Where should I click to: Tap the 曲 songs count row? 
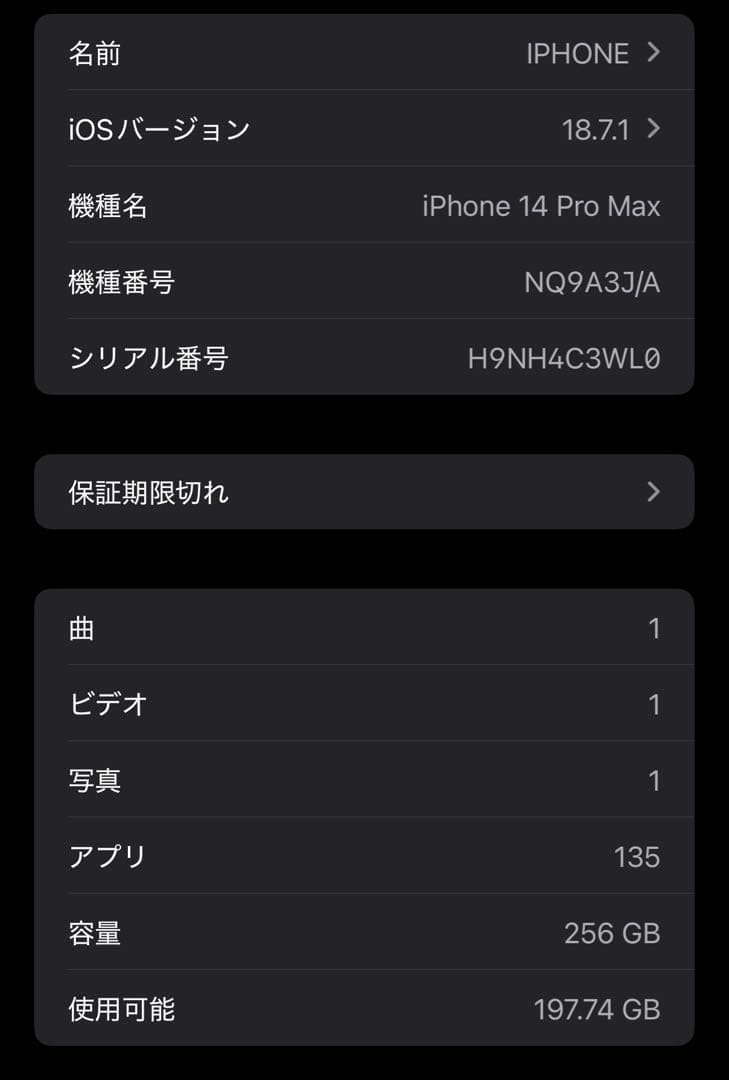coord(364,628)
